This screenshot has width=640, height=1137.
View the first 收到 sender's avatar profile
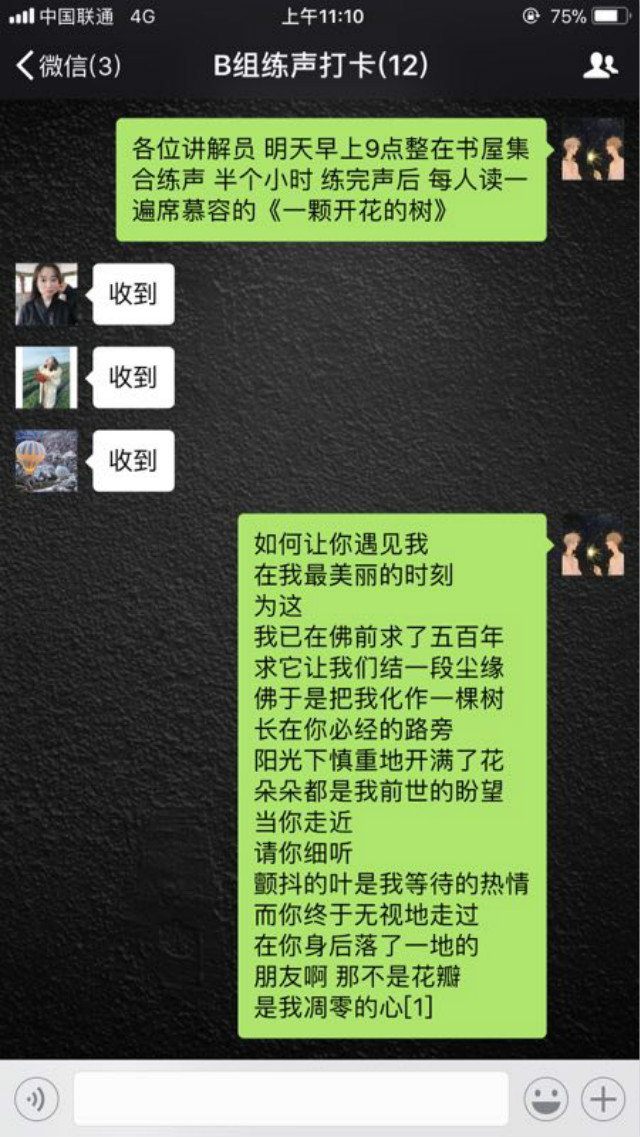pos(46,294)
